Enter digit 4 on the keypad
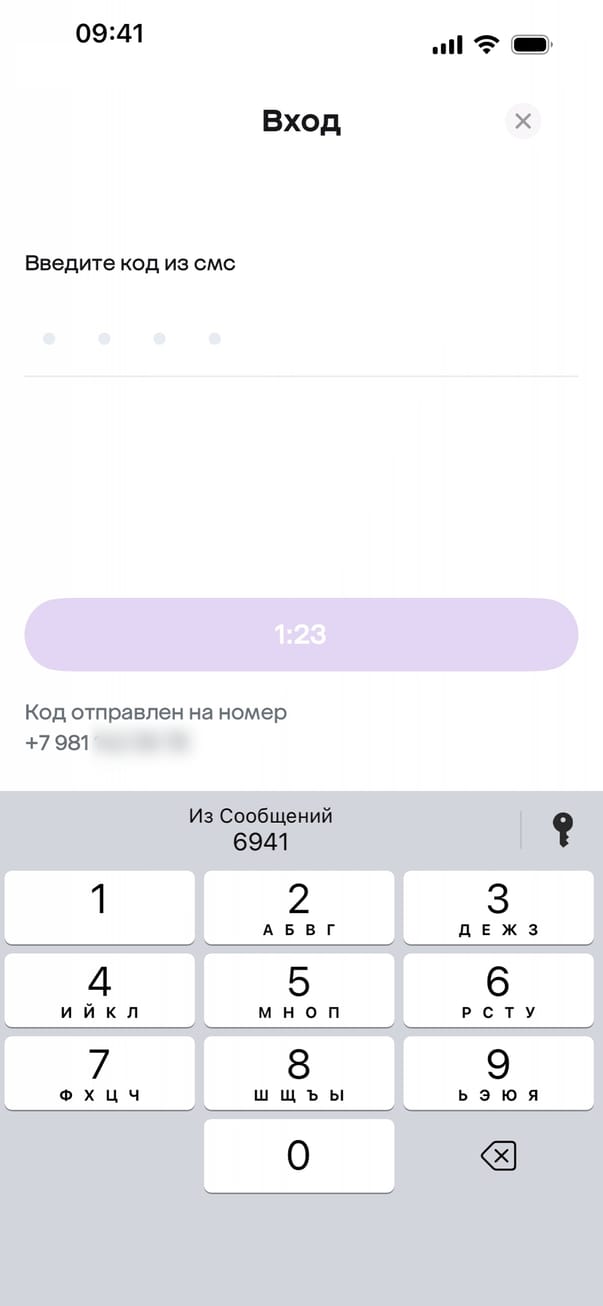 (99, 990)
